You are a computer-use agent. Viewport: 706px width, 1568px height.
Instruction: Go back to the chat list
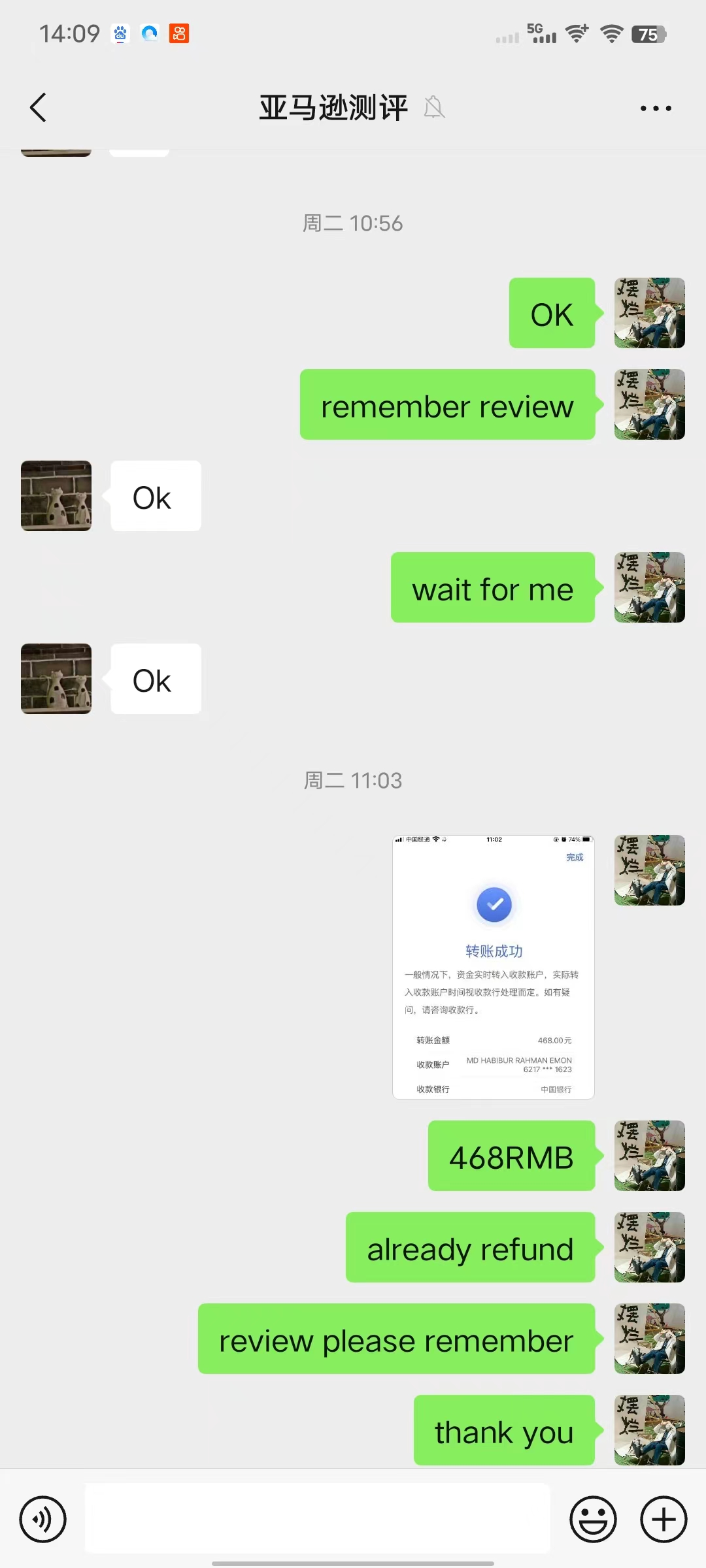tap(37, 107)
